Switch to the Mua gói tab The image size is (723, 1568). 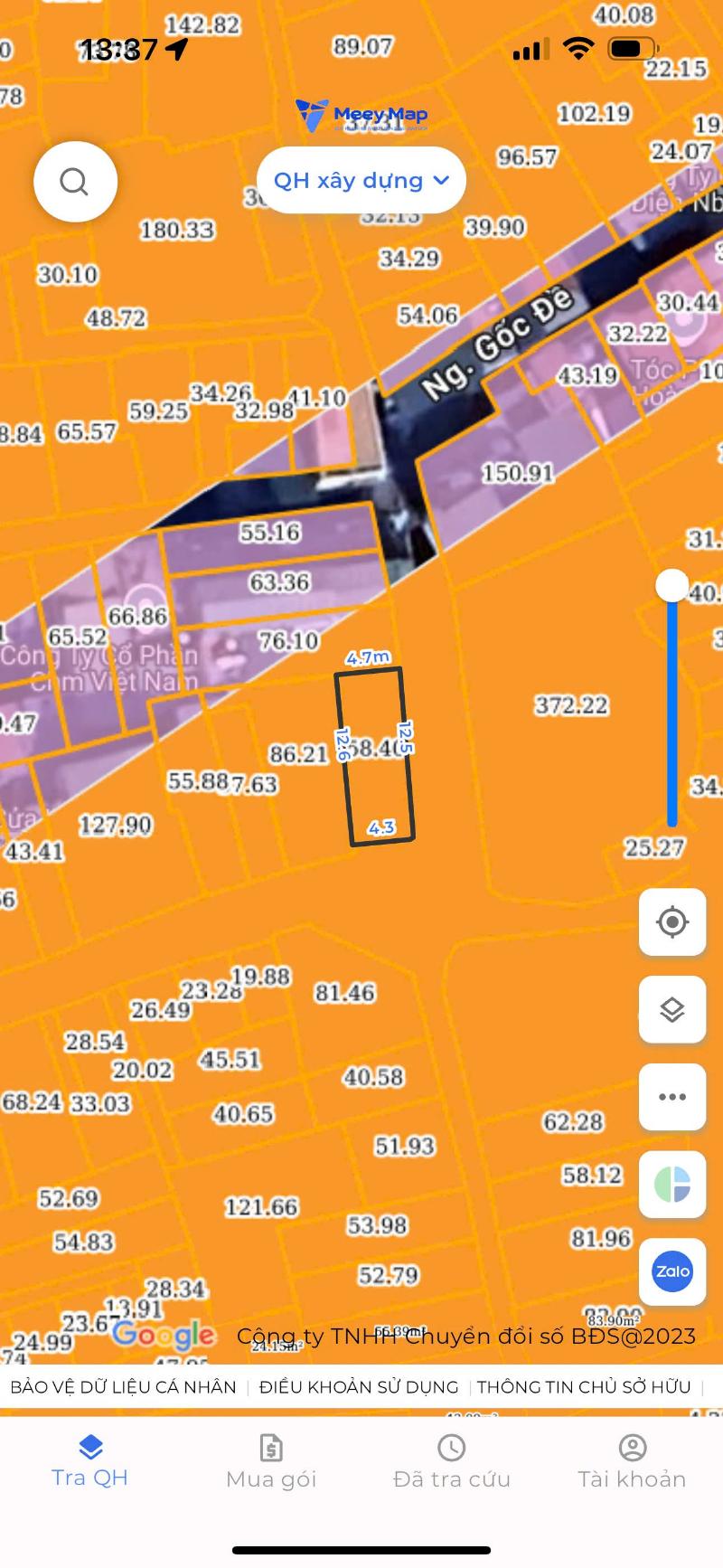tap(271, 1461)
